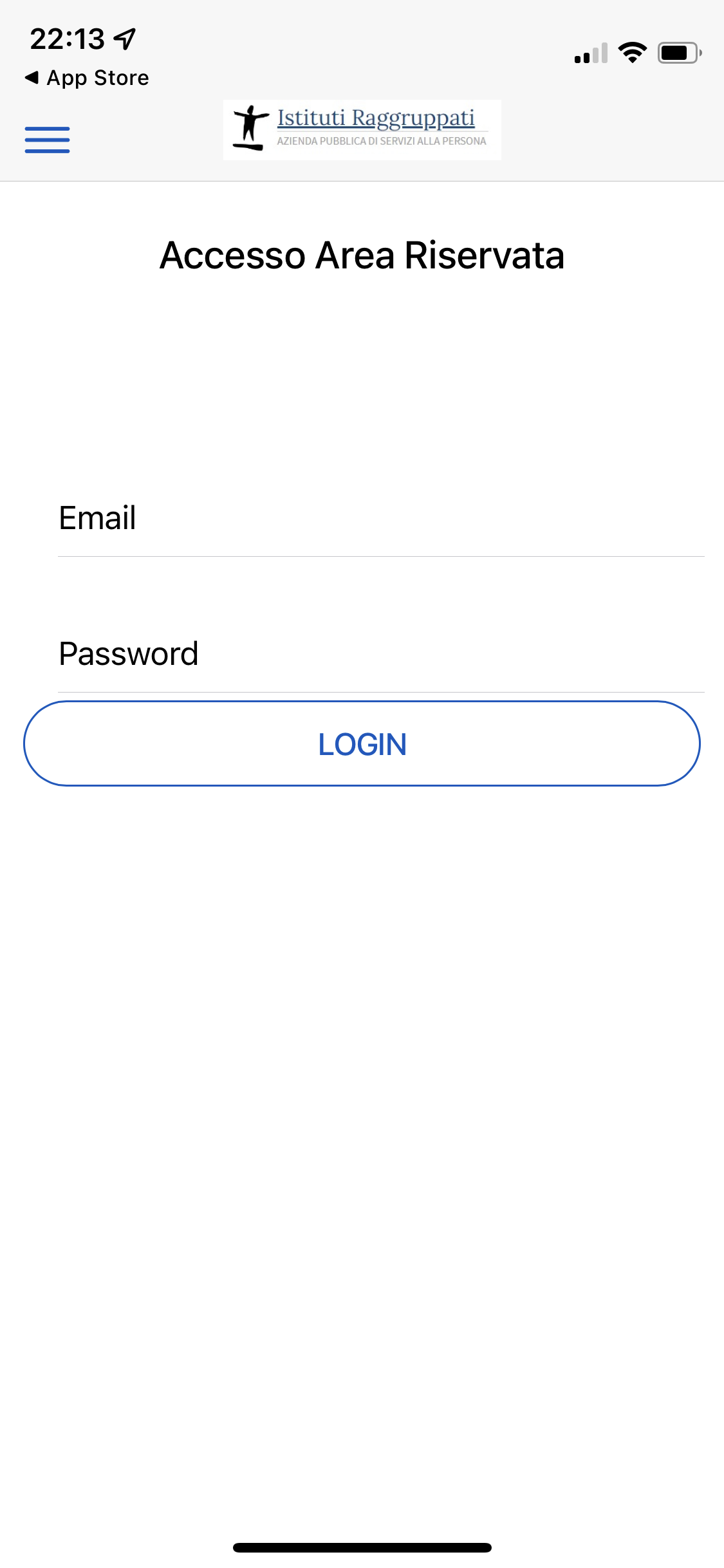Viewport: 724px width, 1568px height.
Task: Focus the Email input field
Action: point(381,518)
